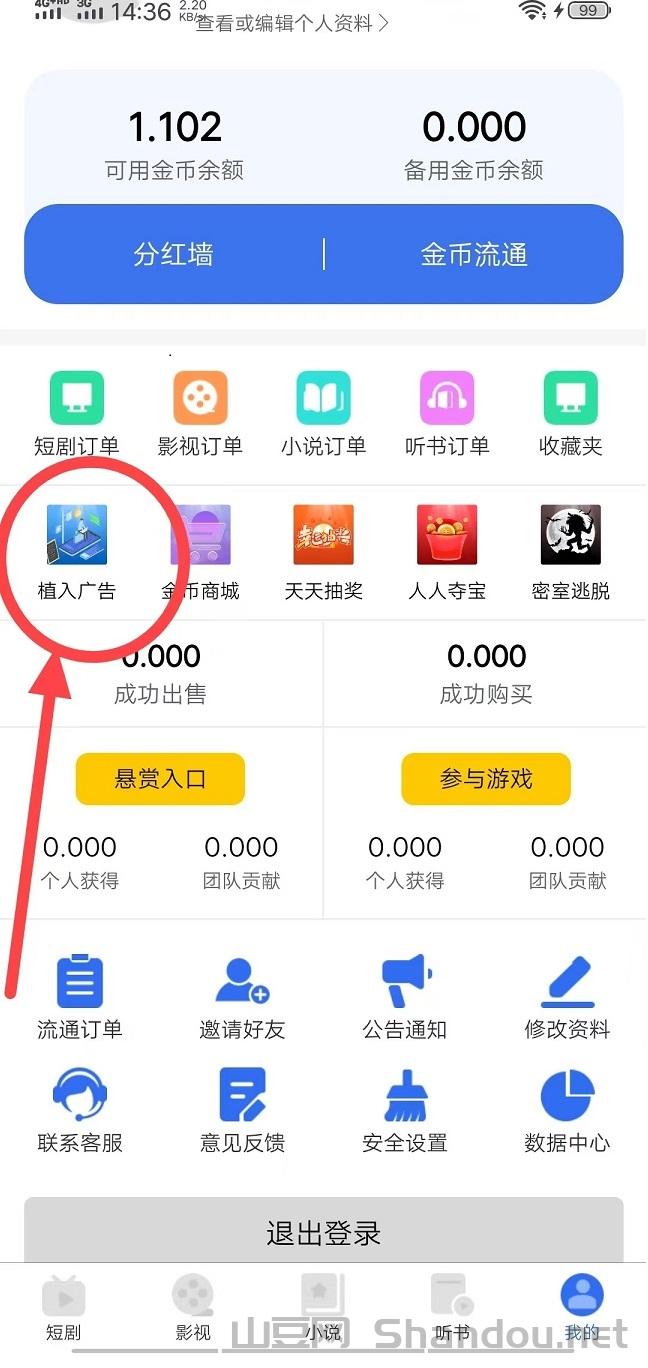Contact 联系客服 customer service
Viewport: 648px width, 1368px height.
point(80,1110)
